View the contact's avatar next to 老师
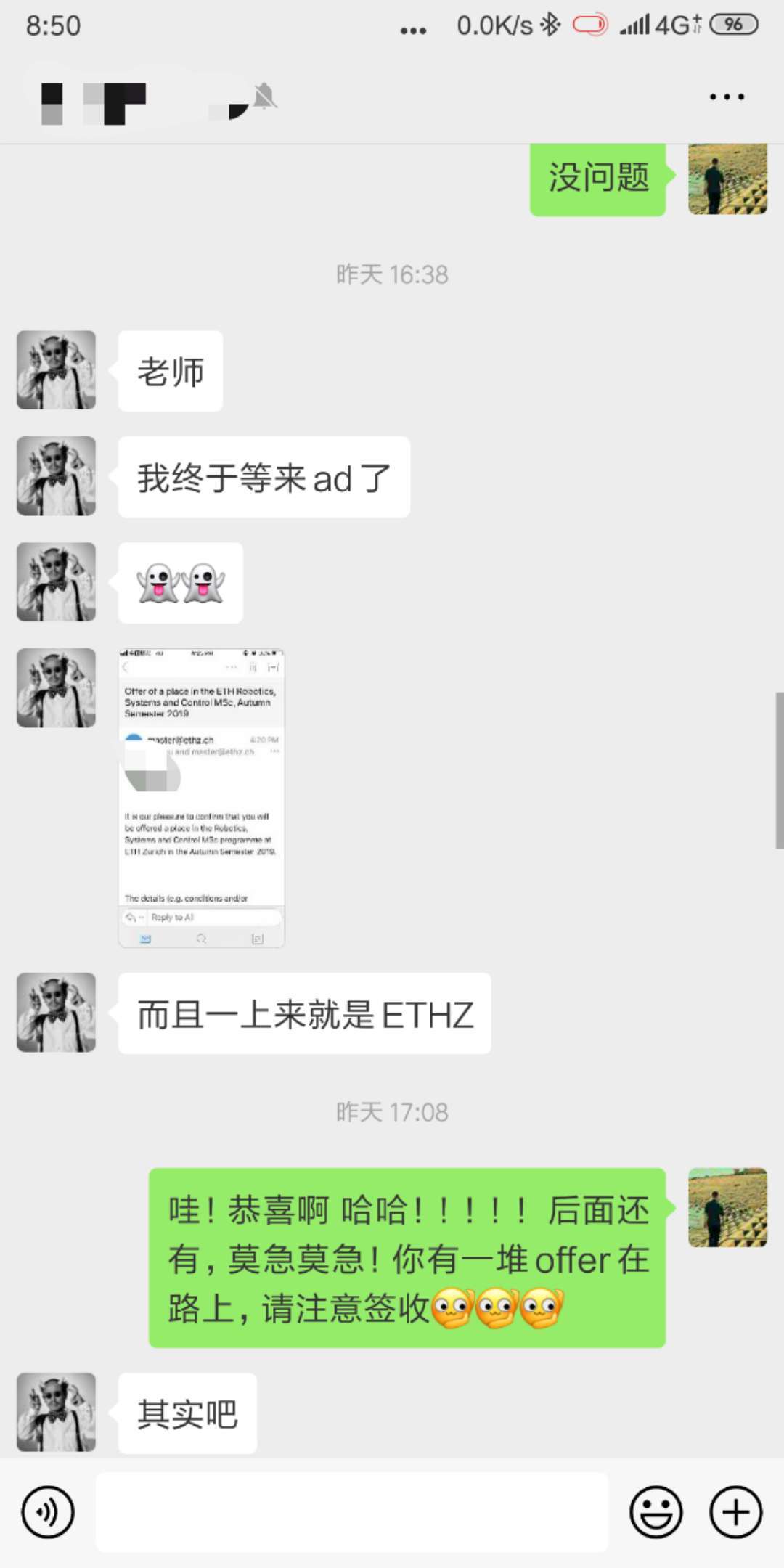Screen dimensions: 784x1568 coord(57,370)
